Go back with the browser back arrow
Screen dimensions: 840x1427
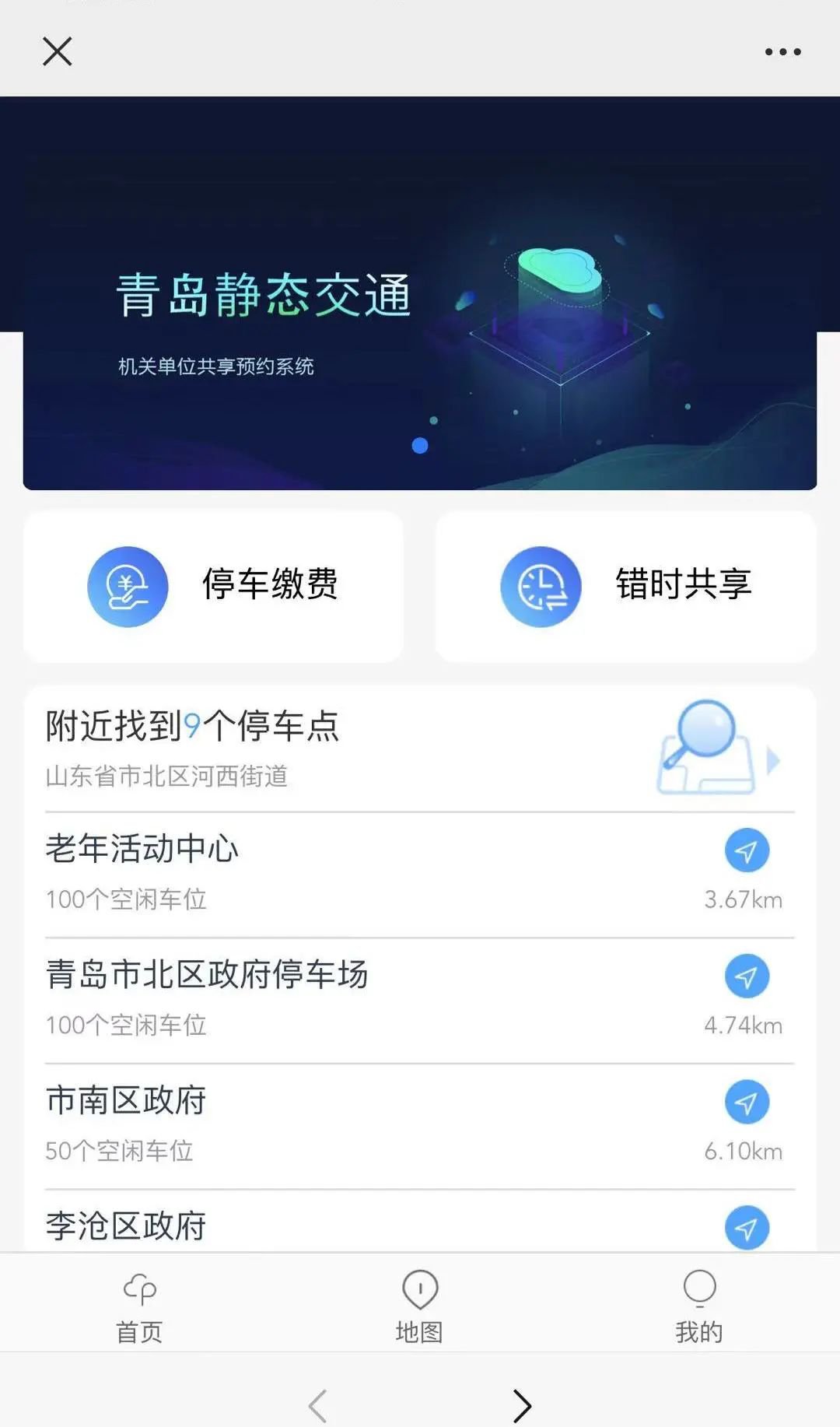pyautogui.click(x=317, y=1405)
